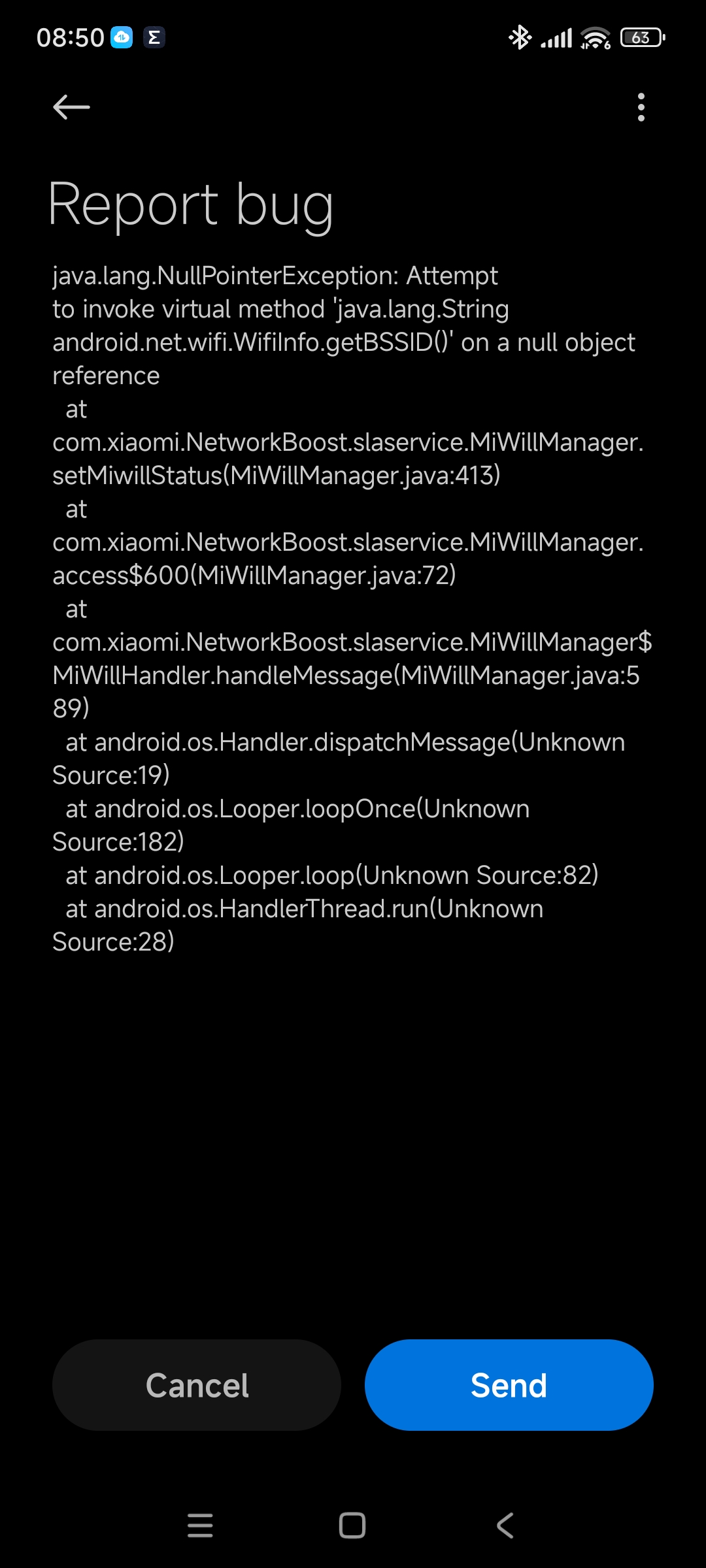Screen dimensions: 706x1568
Task: Send the bug report
Action: 509,1385
